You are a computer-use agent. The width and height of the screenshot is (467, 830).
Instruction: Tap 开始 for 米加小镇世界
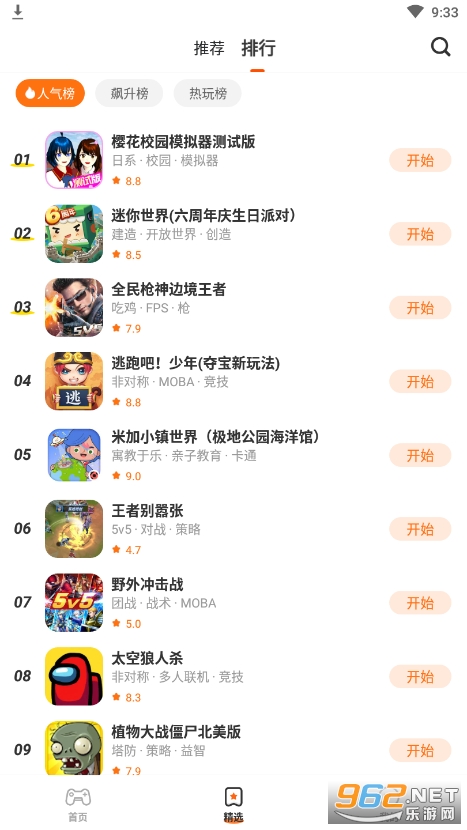(x=420, y=455)
